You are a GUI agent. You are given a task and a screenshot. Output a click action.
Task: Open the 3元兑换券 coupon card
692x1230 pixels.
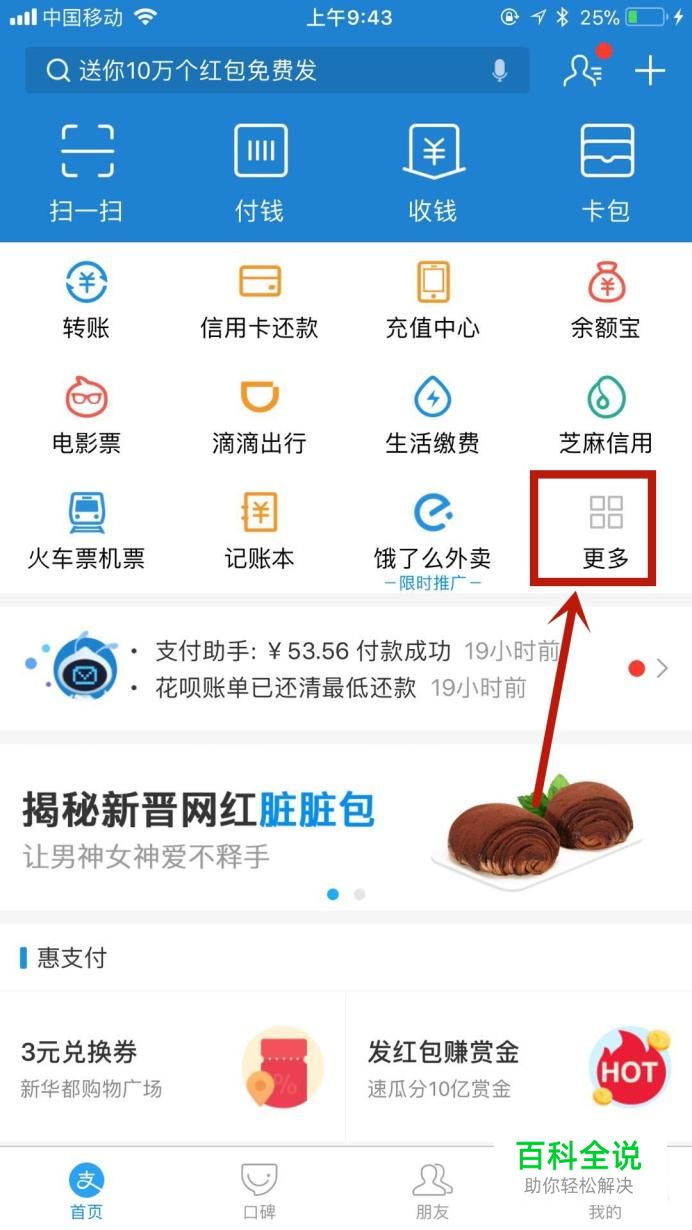click(x=172, y=1068)
